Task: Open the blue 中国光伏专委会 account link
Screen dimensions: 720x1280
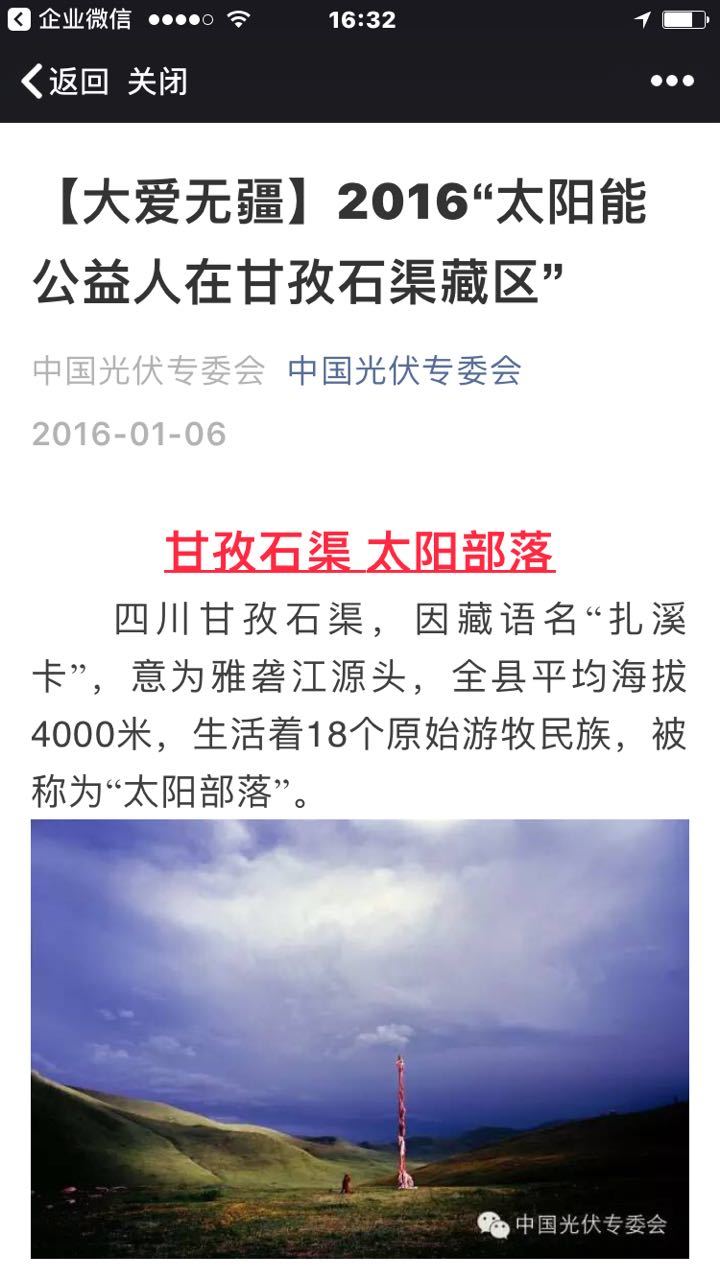Action: tap(404, 370)
